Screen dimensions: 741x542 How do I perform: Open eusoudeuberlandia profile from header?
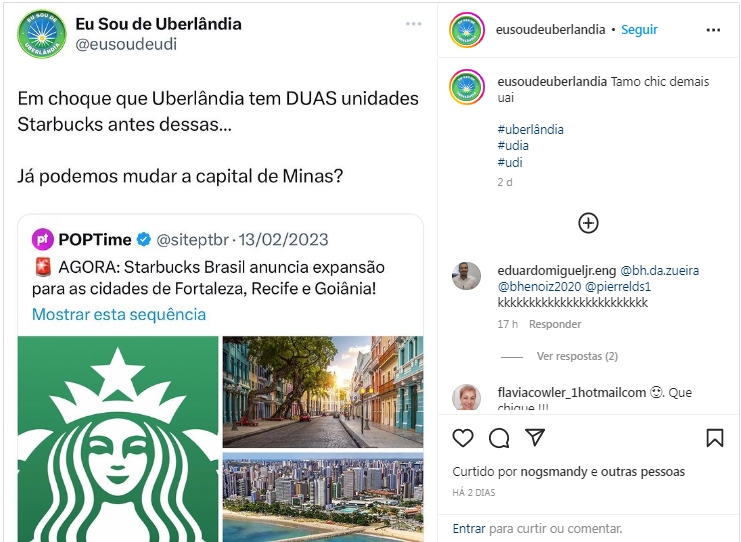[550, 30]
